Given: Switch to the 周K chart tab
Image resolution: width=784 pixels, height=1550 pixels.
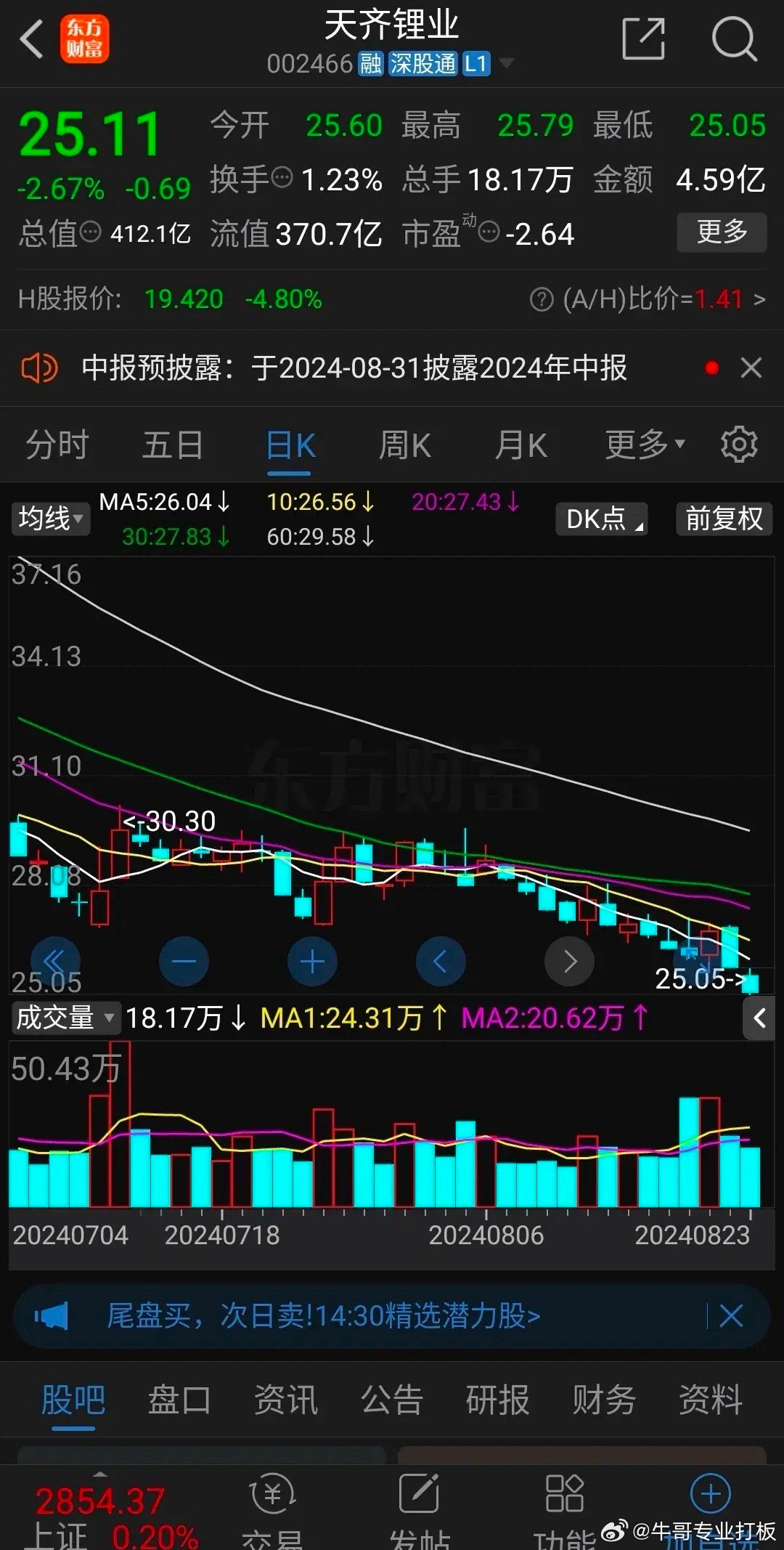Looking at the screenshot, I should coord(405,445).
